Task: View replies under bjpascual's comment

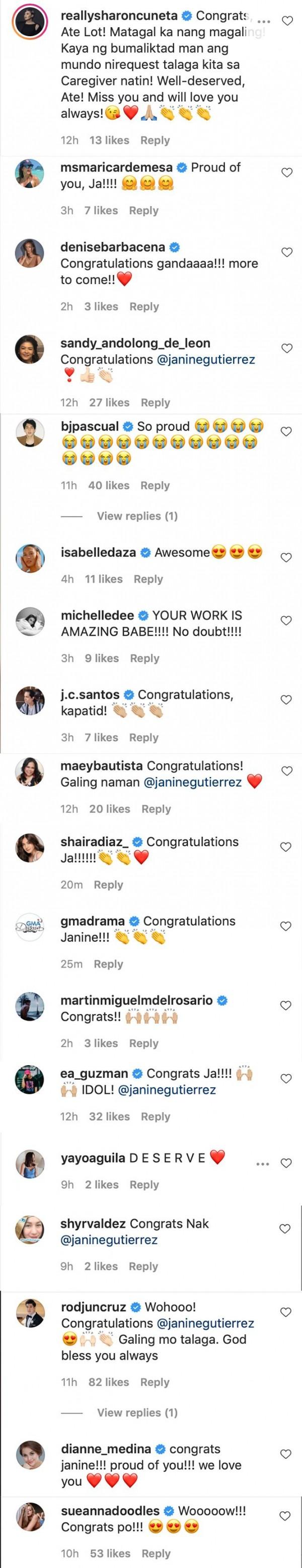Action: tap(137, 516)
